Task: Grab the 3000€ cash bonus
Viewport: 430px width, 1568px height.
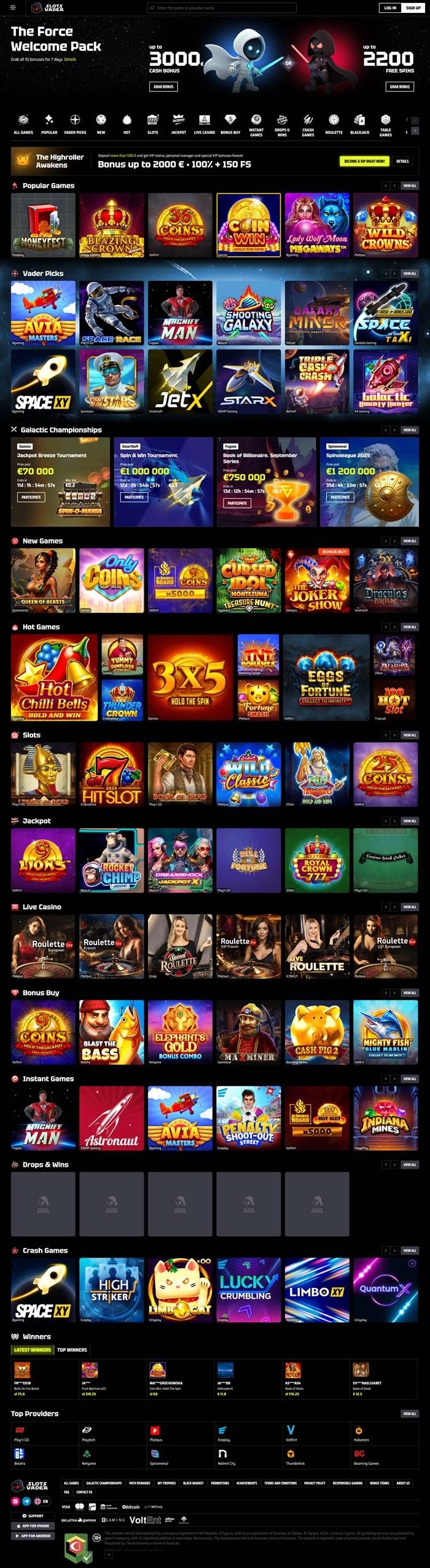Action: (x=163, y=87)
